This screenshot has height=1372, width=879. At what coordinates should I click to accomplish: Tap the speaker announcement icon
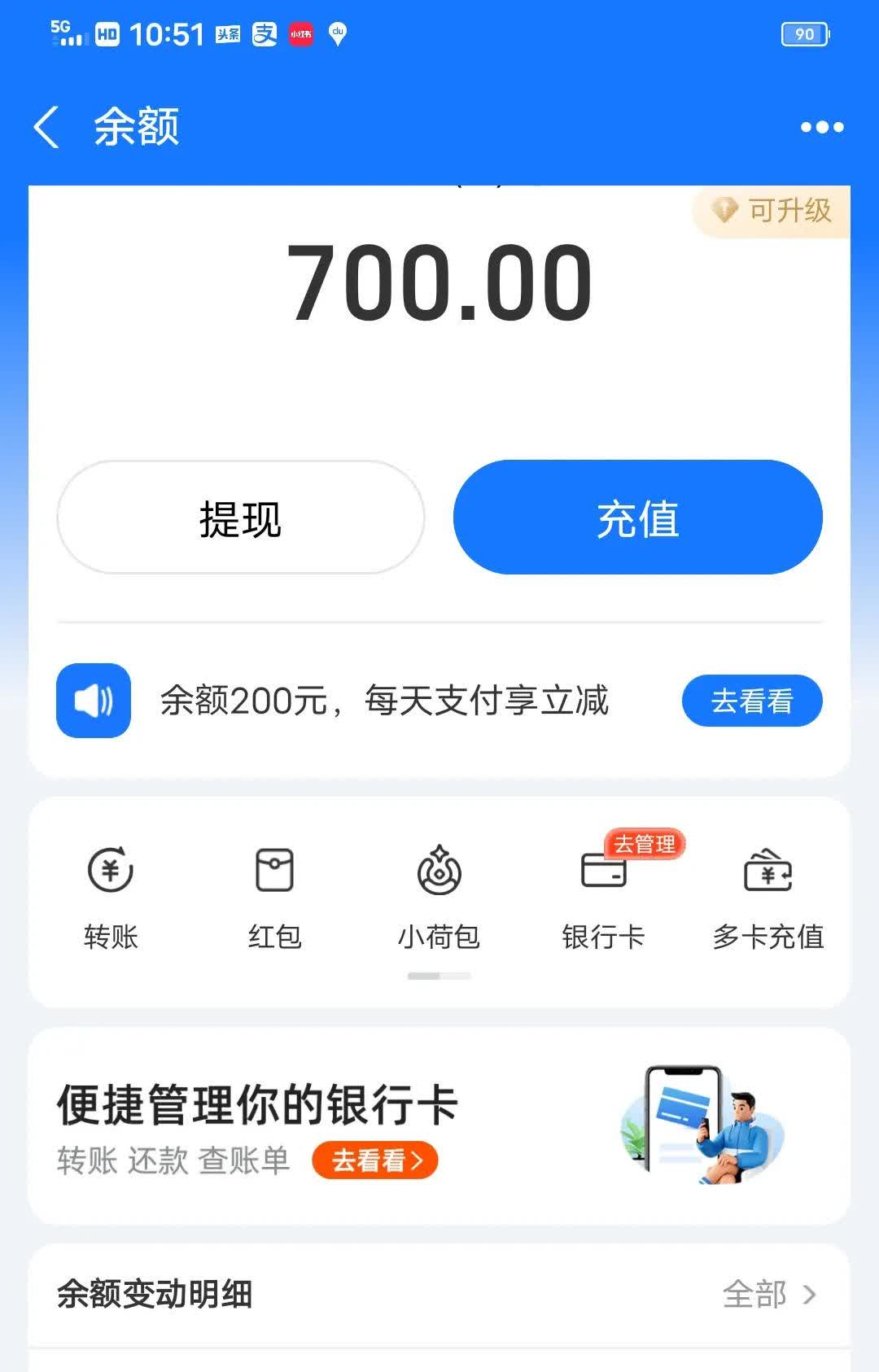tap(92, 701)
